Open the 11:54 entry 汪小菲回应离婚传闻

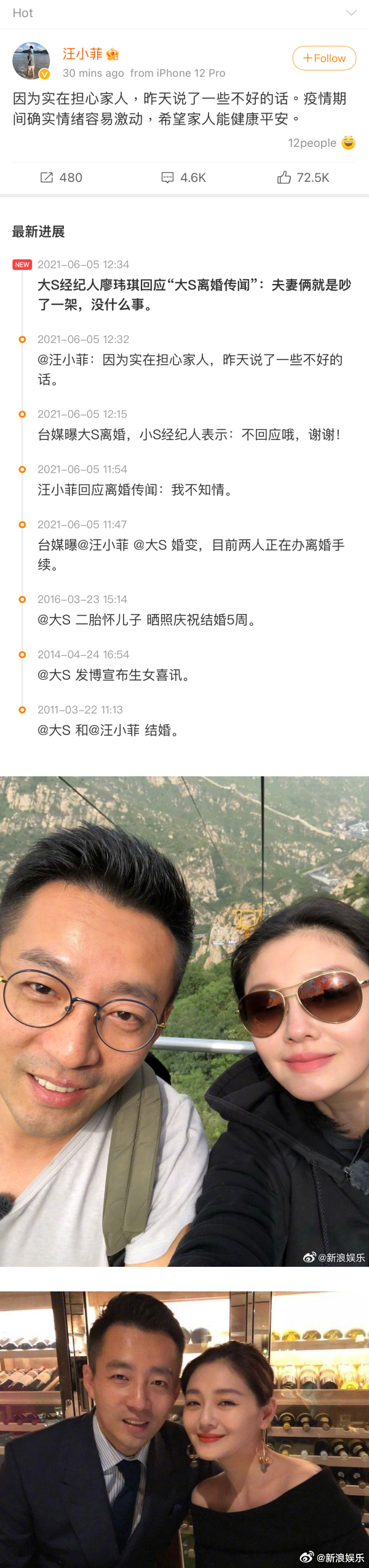click(x=135, y=490)
